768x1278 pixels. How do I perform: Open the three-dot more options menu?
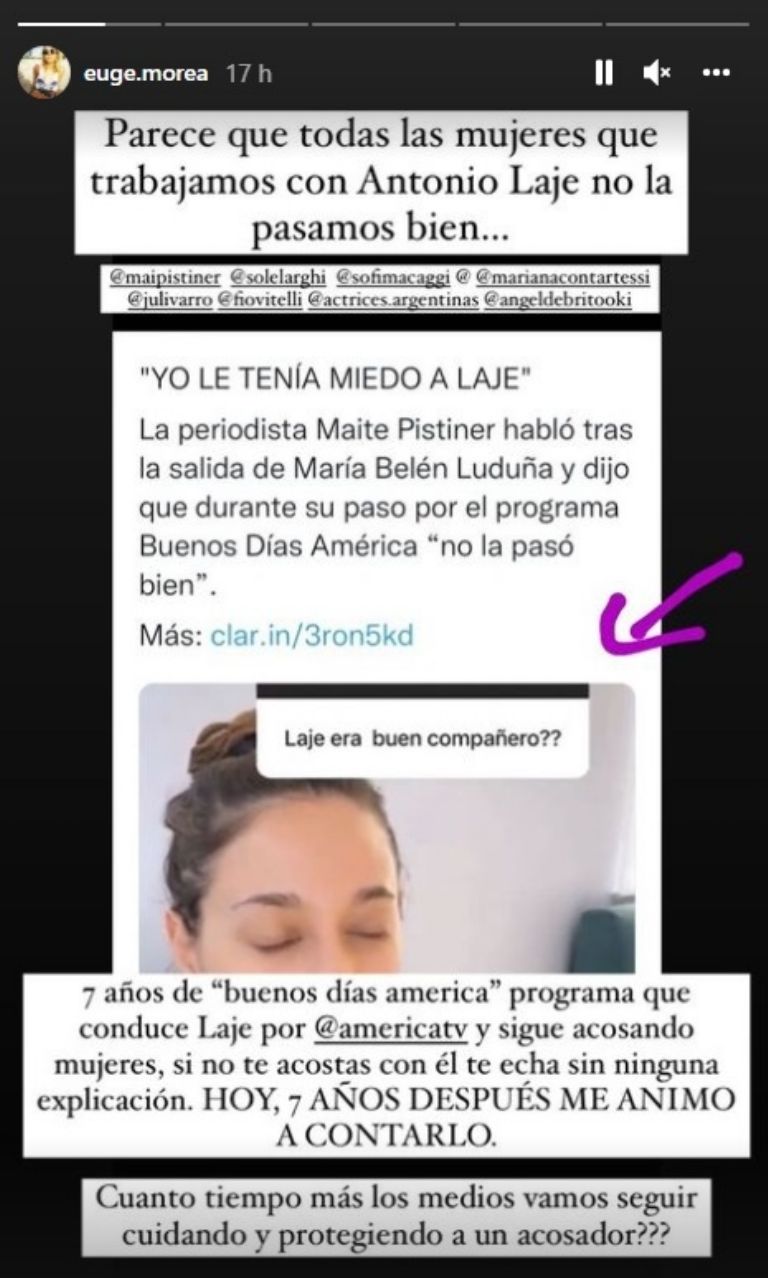[716, 73]
